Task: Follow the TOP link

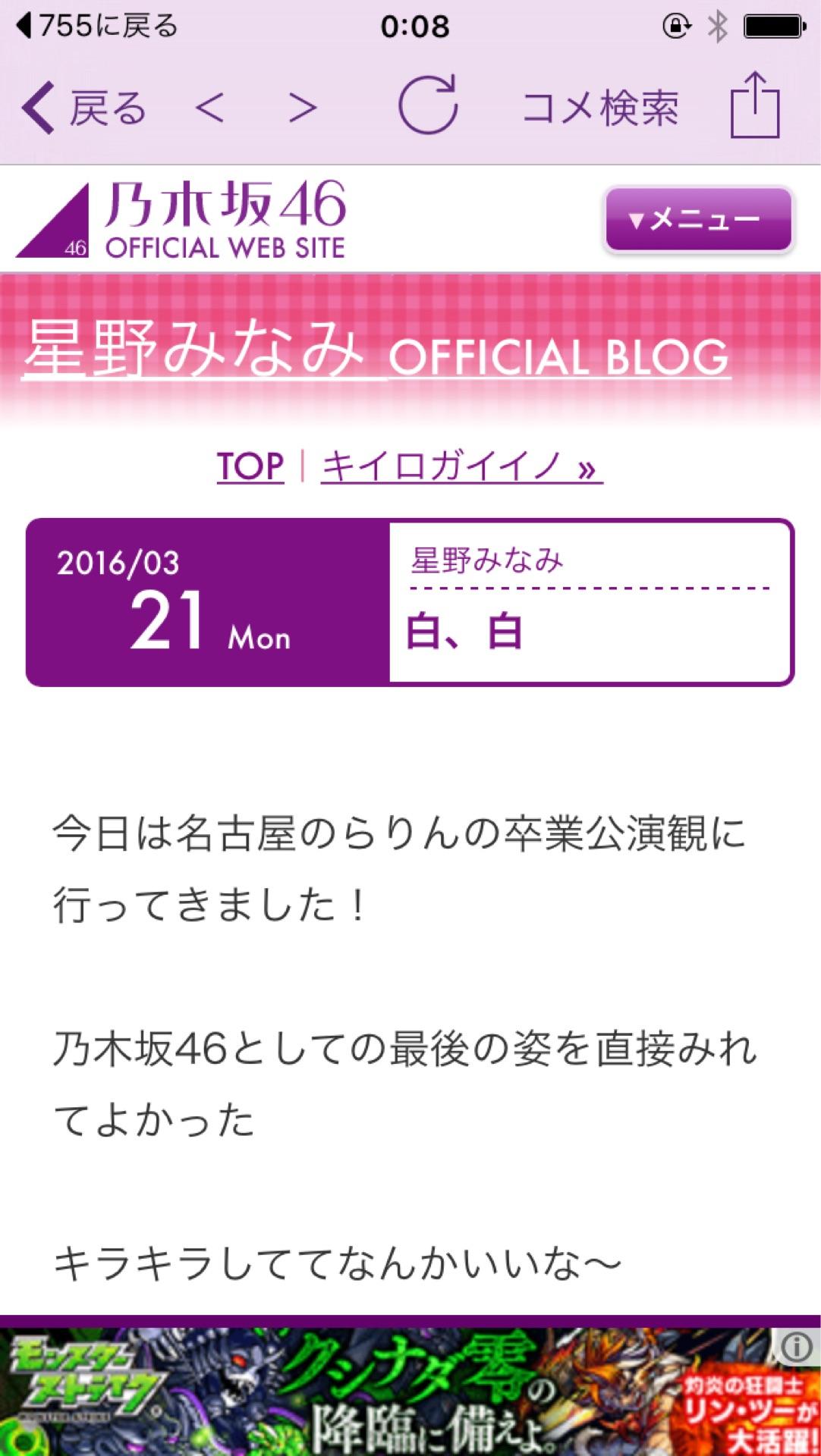Action: pos(250,466)
